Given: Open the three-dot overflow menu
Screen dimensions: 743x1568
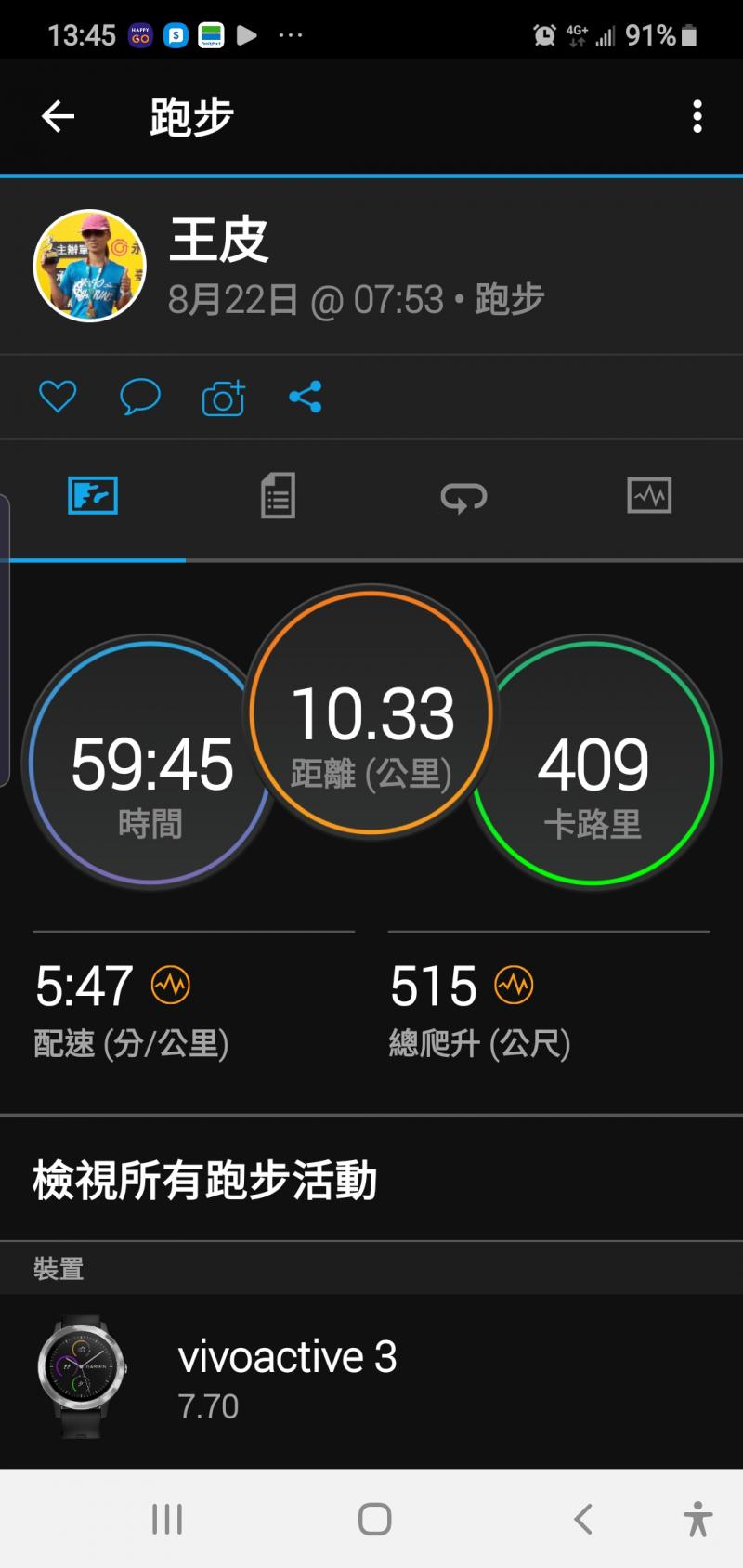Looking at the screenshot, I should 697,116.
